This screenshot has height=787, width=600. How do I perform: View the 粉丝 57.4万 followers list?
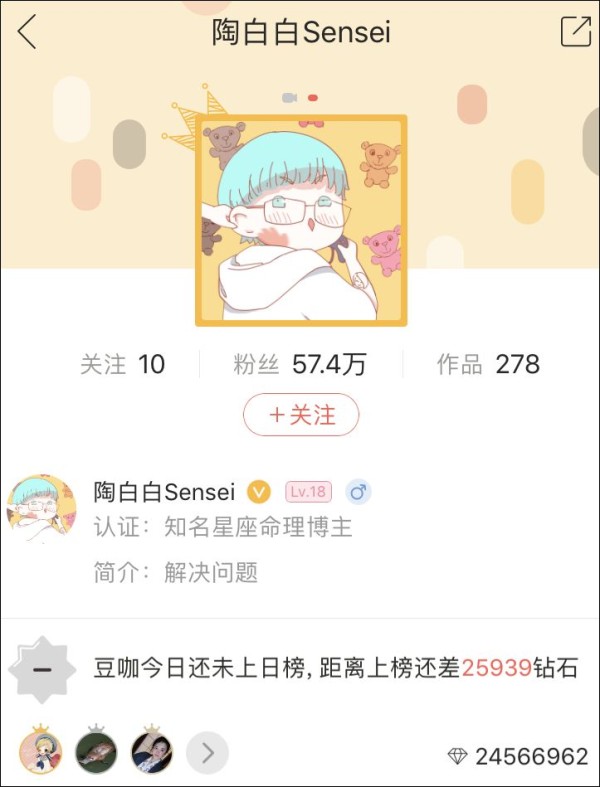(300, 364)
